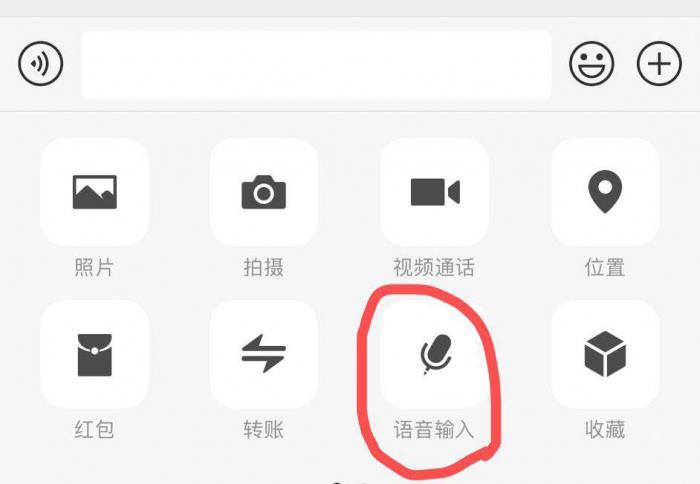Tap the message text input field
Image resolution: width=700 pixels, height=484 pixels.
click(x=316, y=65)
